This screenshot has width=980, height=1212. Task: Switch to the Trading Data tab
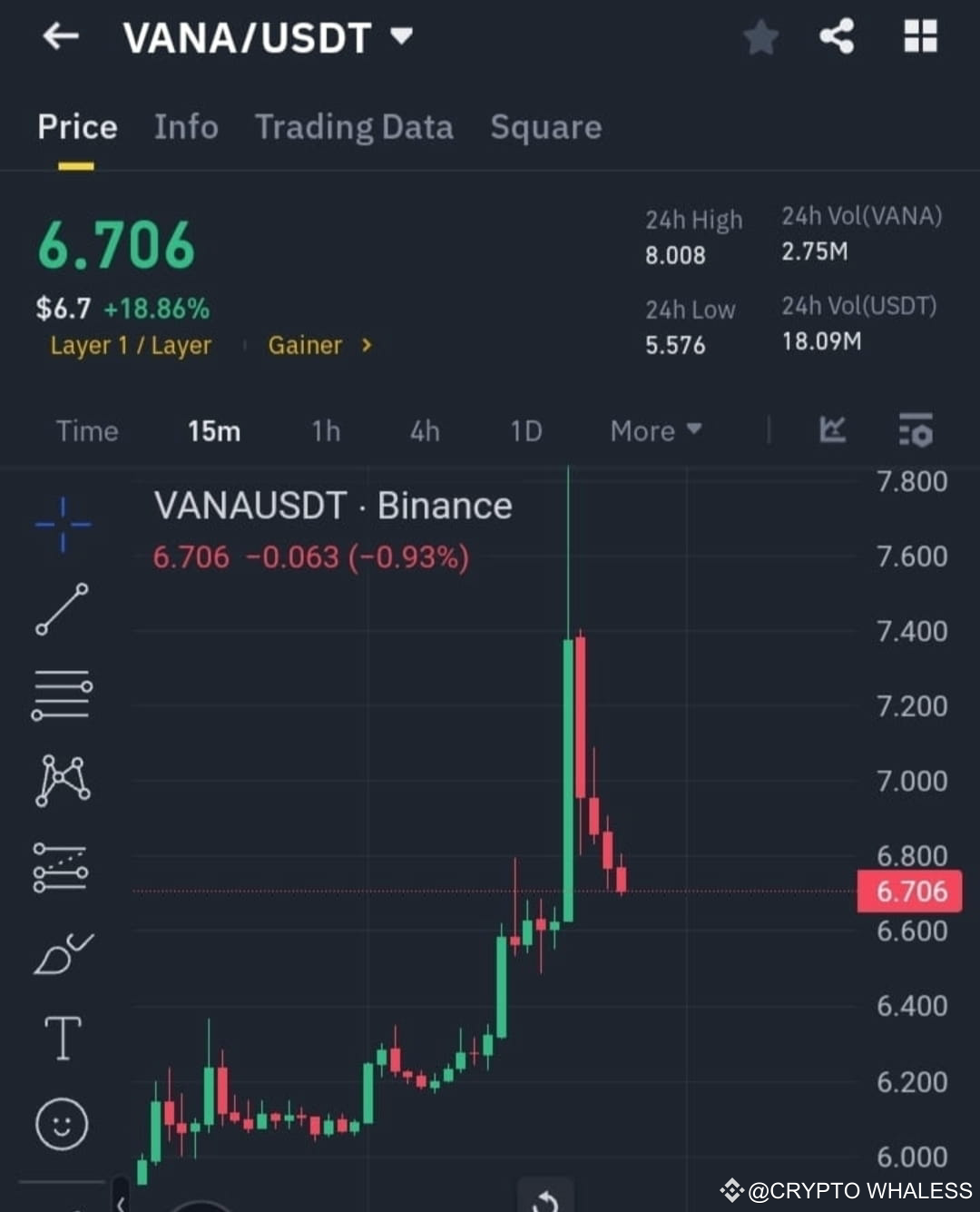click(x=355, y=127)
